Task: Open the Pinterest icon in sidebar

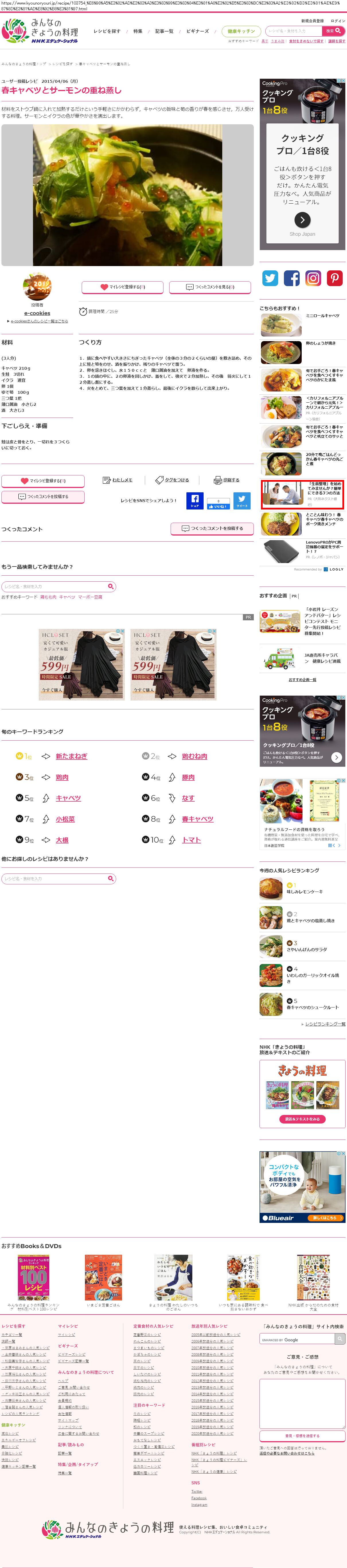Action: [335, 278]
